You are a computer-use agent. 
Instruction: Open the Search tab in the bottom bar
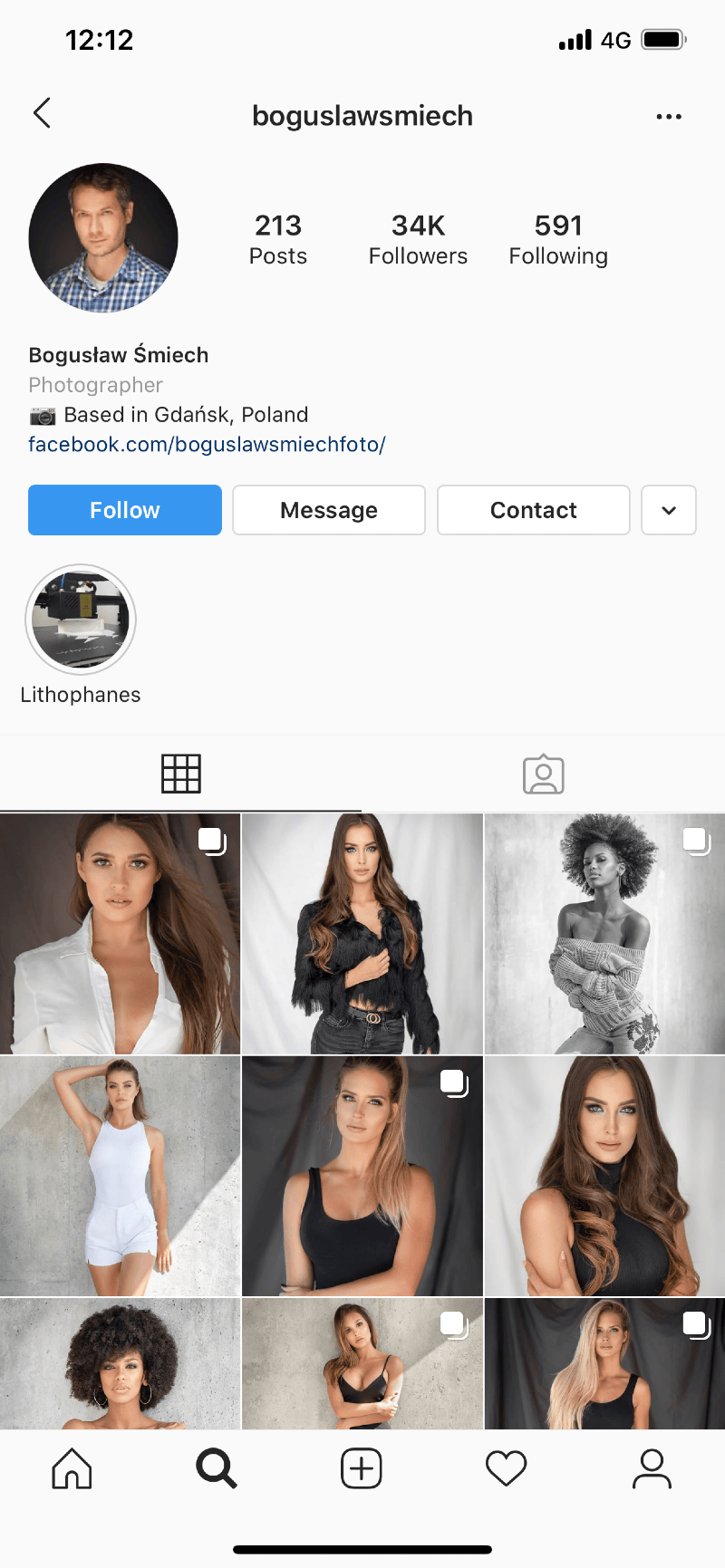pyautogui.click(x=217, y=1468)
